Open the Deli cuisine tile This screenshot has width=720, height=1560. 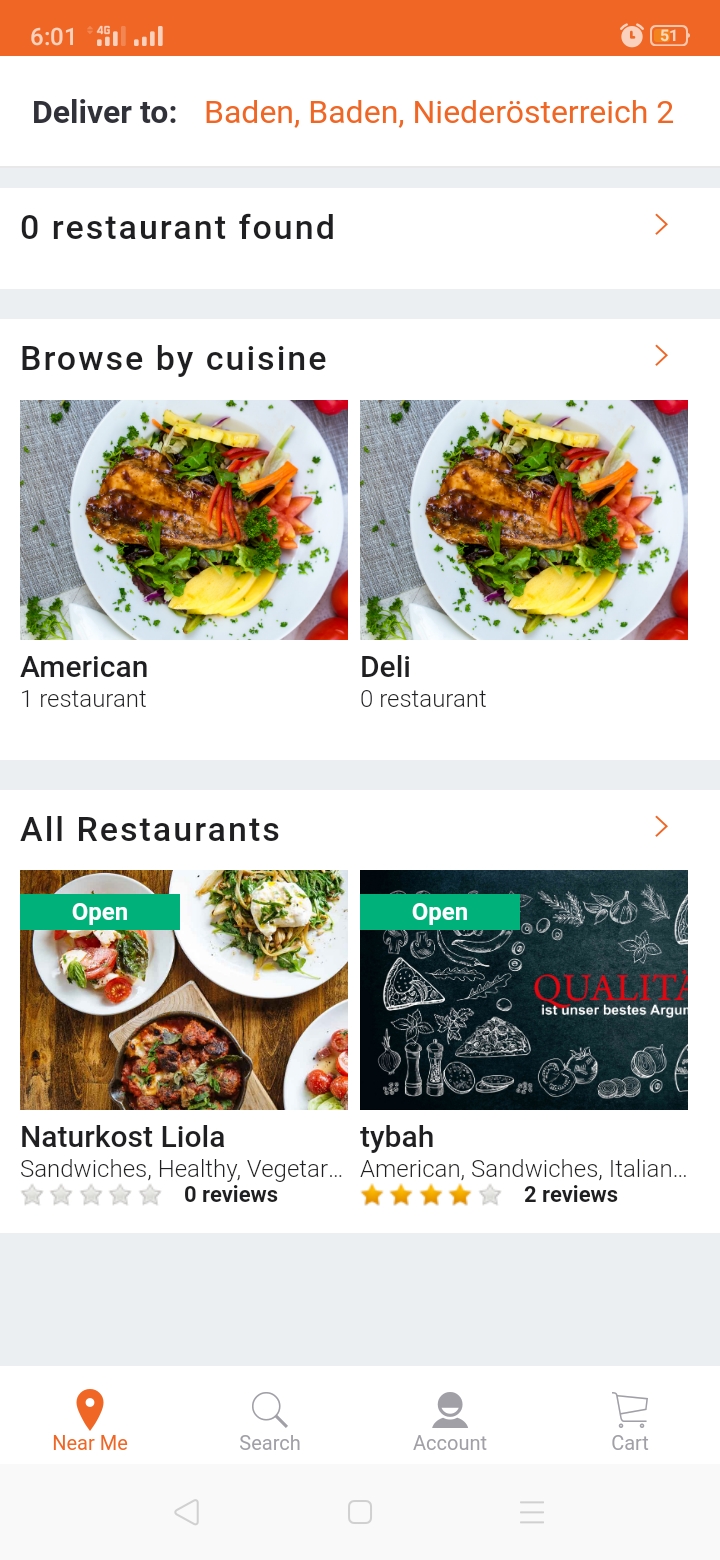coord(524,556)
